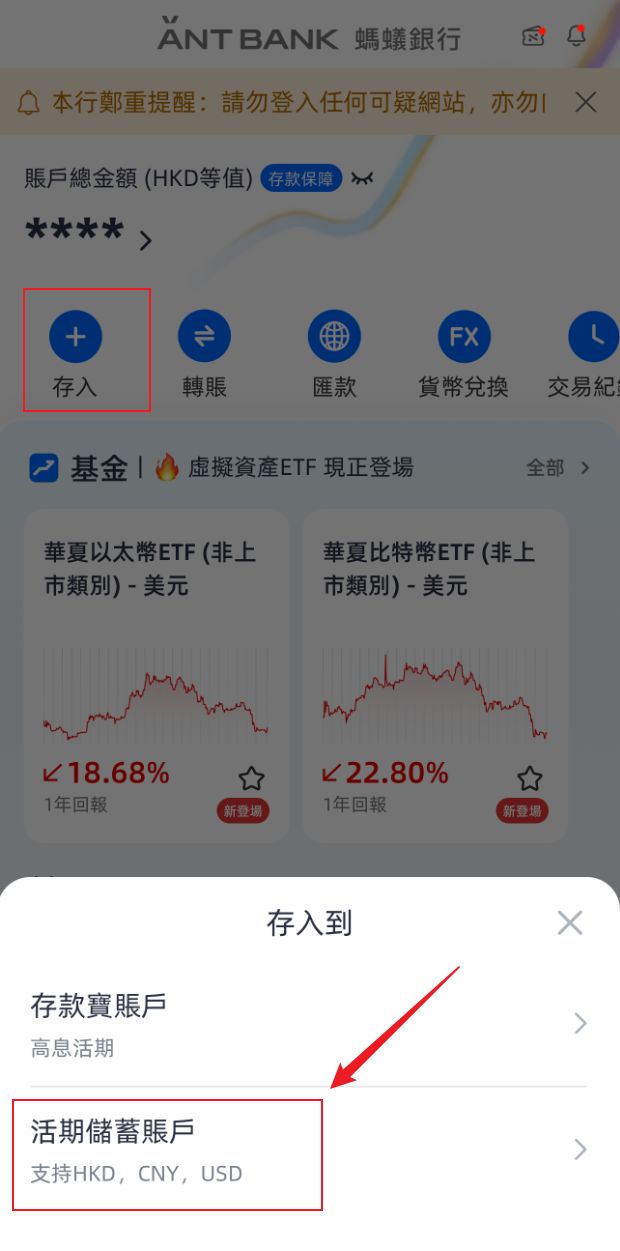This screenshot has width=620, height=1251.
Task: Close the 存入到 bottom sheet
Action: (569, 922)
